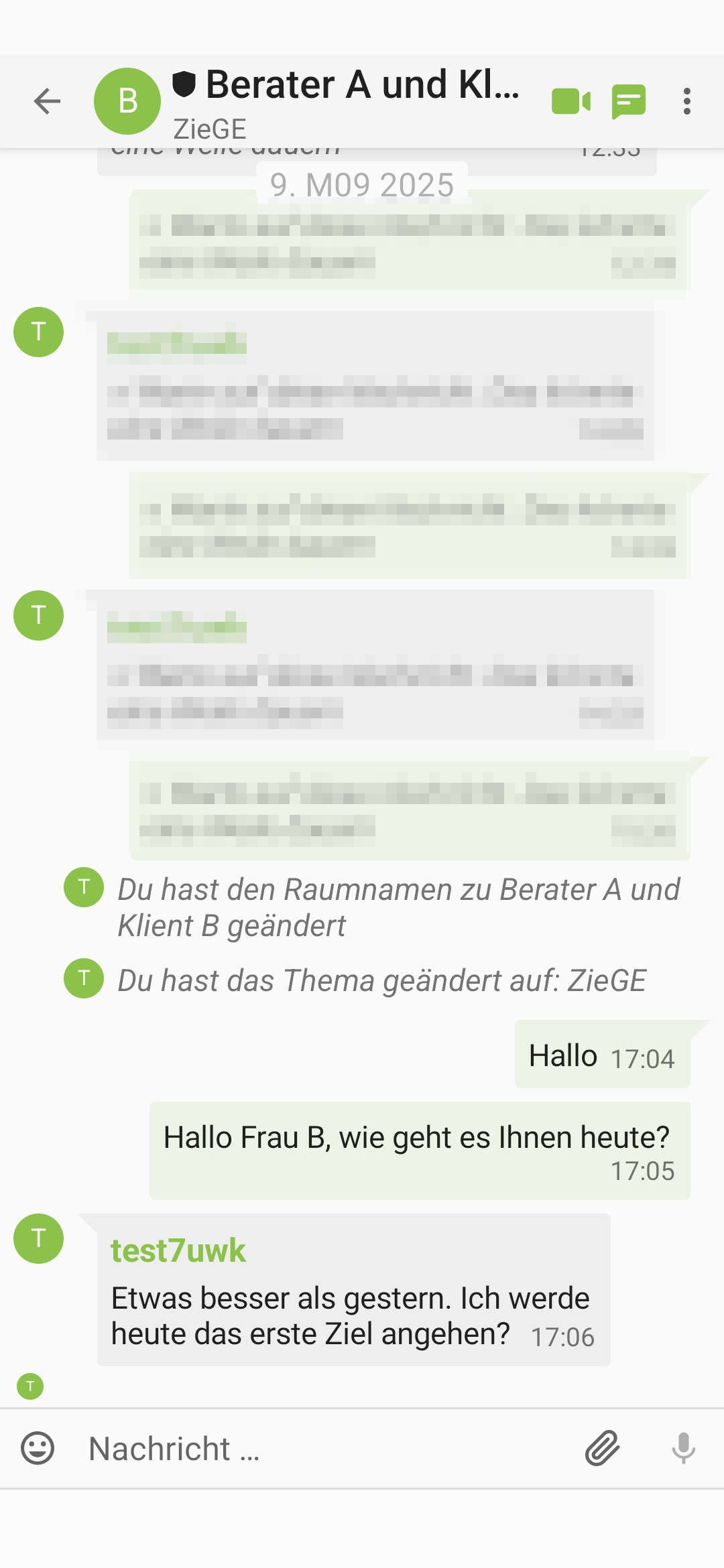Click the topic ZieGE under the room name
The width and height of the screenshot is (724, 1568).
(210, 129)
